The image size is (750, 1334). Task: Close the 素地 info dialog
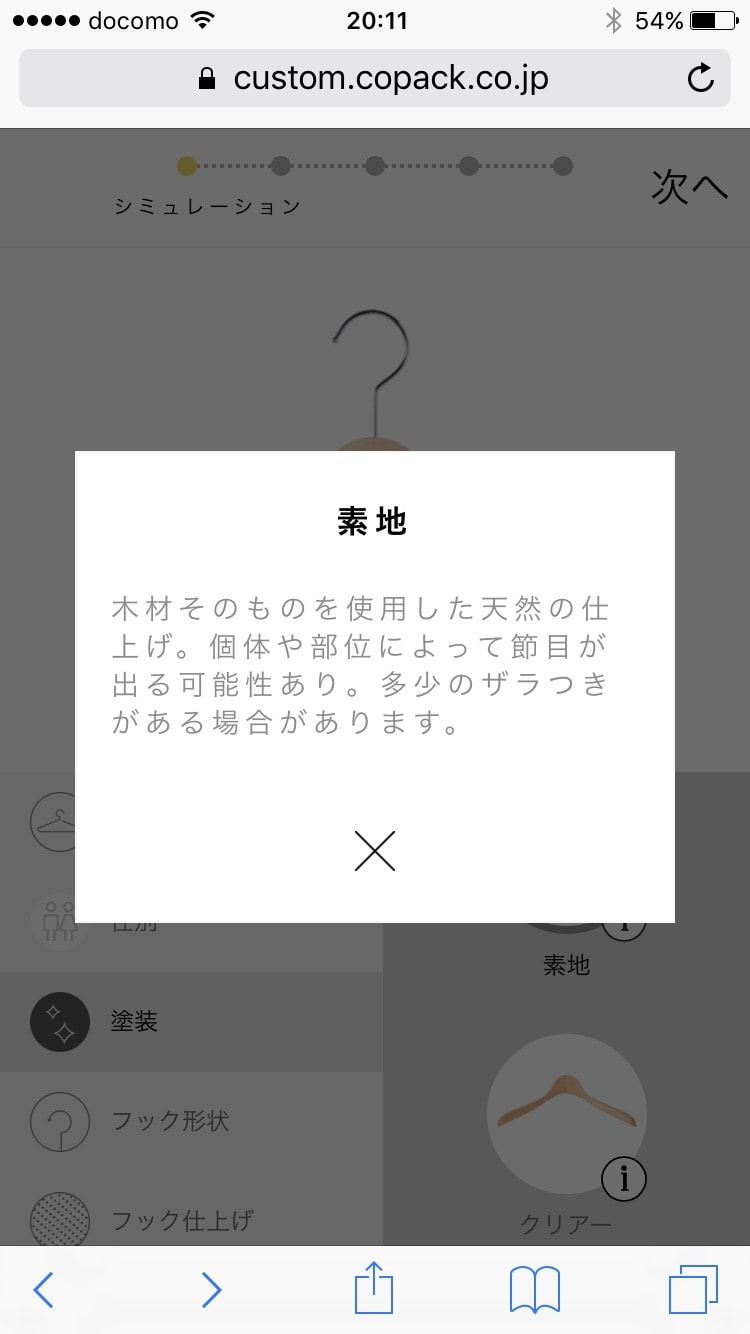click(375, 851)
